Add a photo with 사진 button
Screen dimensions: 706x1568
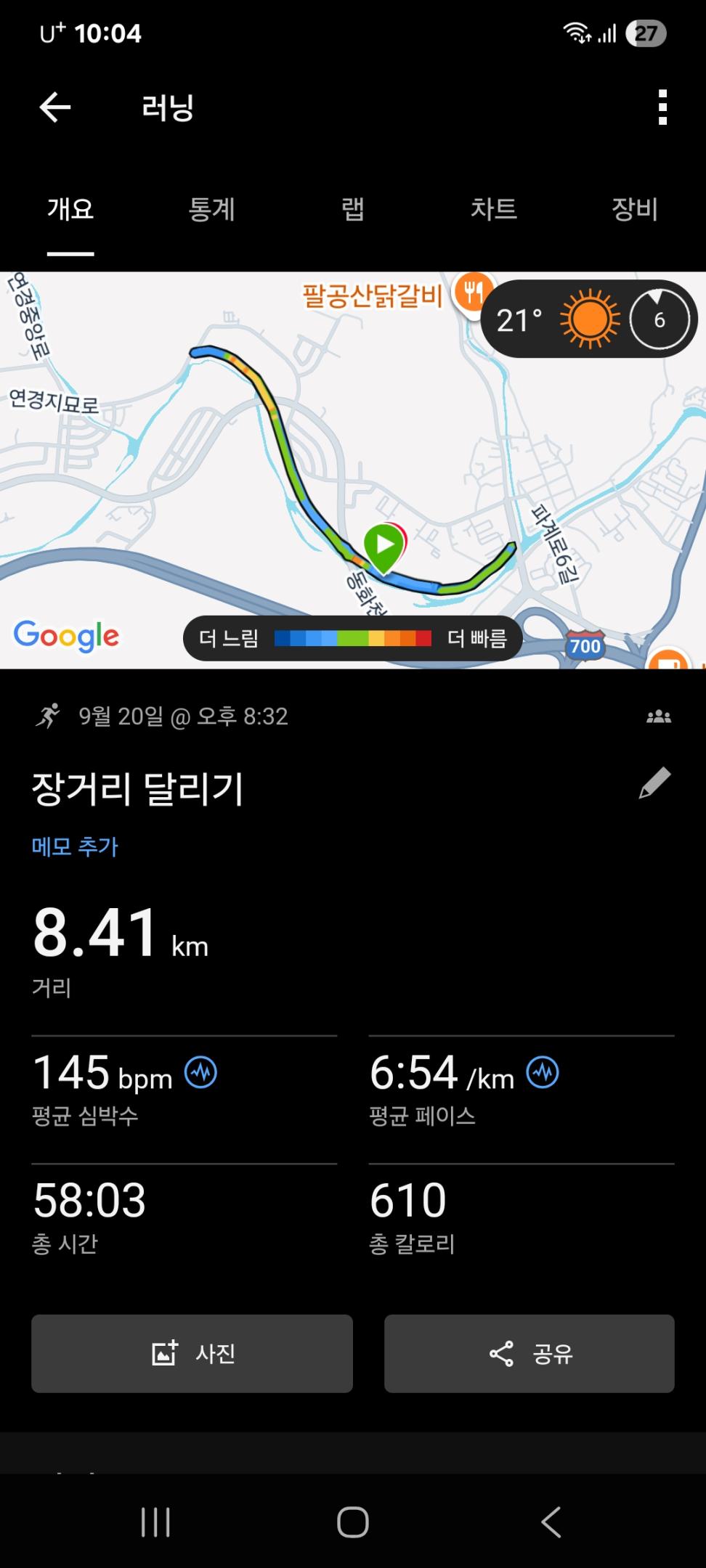coord(192,1353)
